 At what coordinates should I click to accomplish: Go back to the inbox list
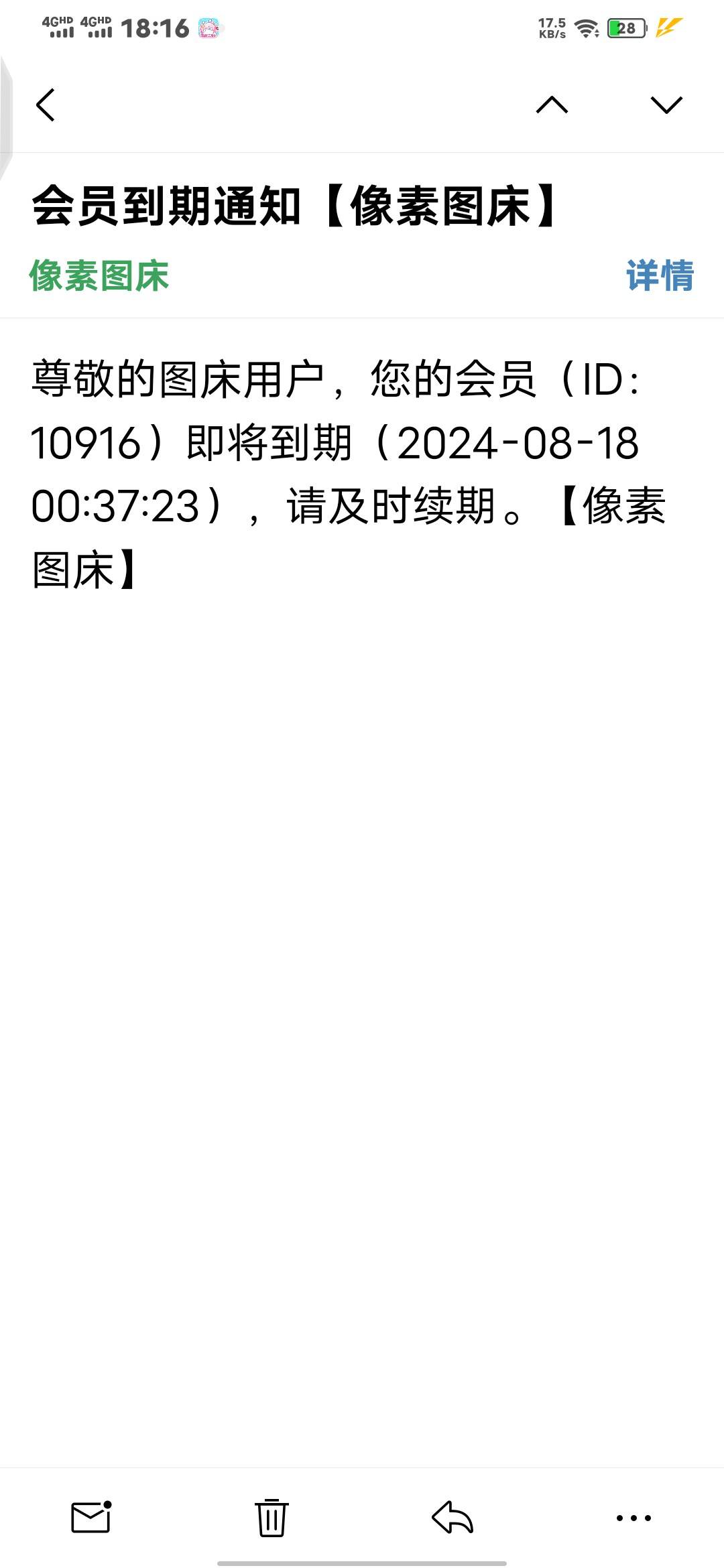[x=46, y=105]
